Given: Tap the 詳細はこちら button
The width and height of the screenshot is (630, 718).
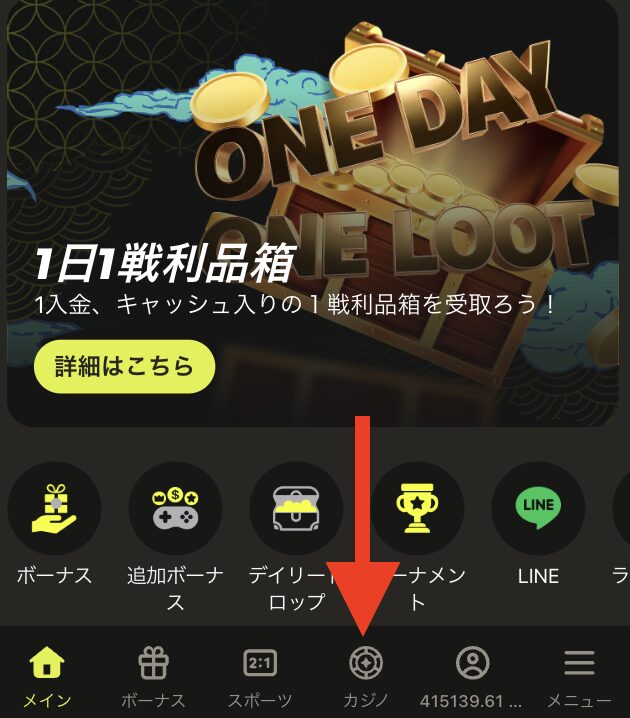Looking at the screenshot, I should [x=124, y=367].
